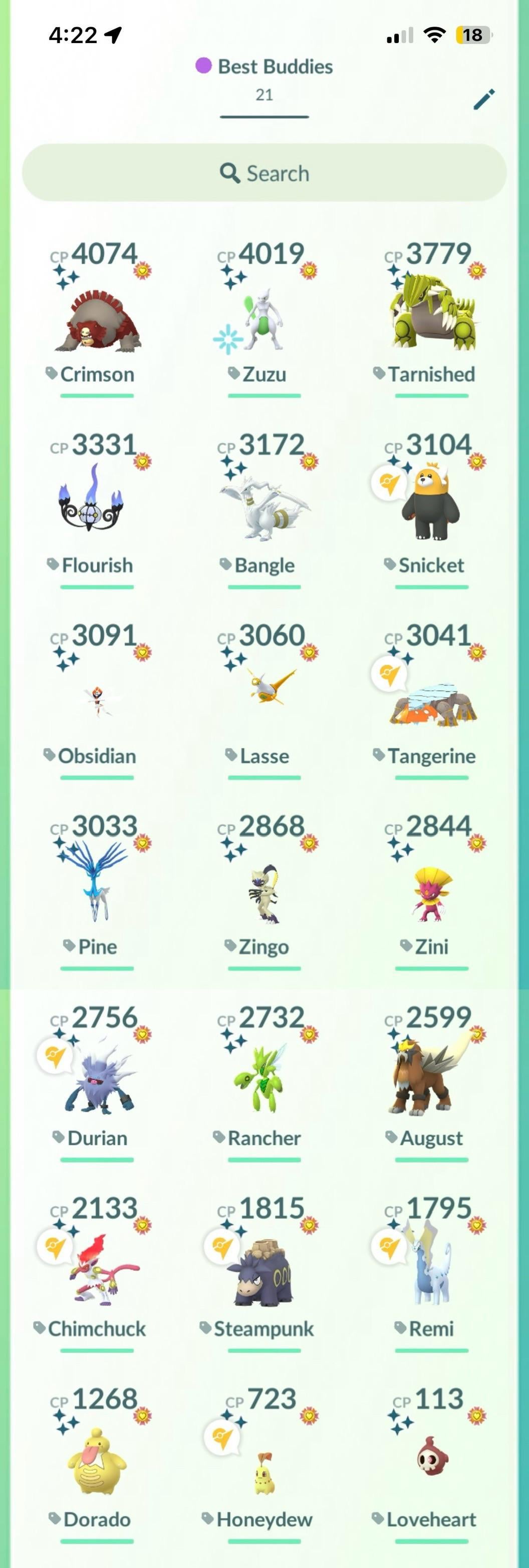The height and width of the screenshot is (1568, 529).
Task: Open Pine with CP 3033
Action: coord(98,883)
